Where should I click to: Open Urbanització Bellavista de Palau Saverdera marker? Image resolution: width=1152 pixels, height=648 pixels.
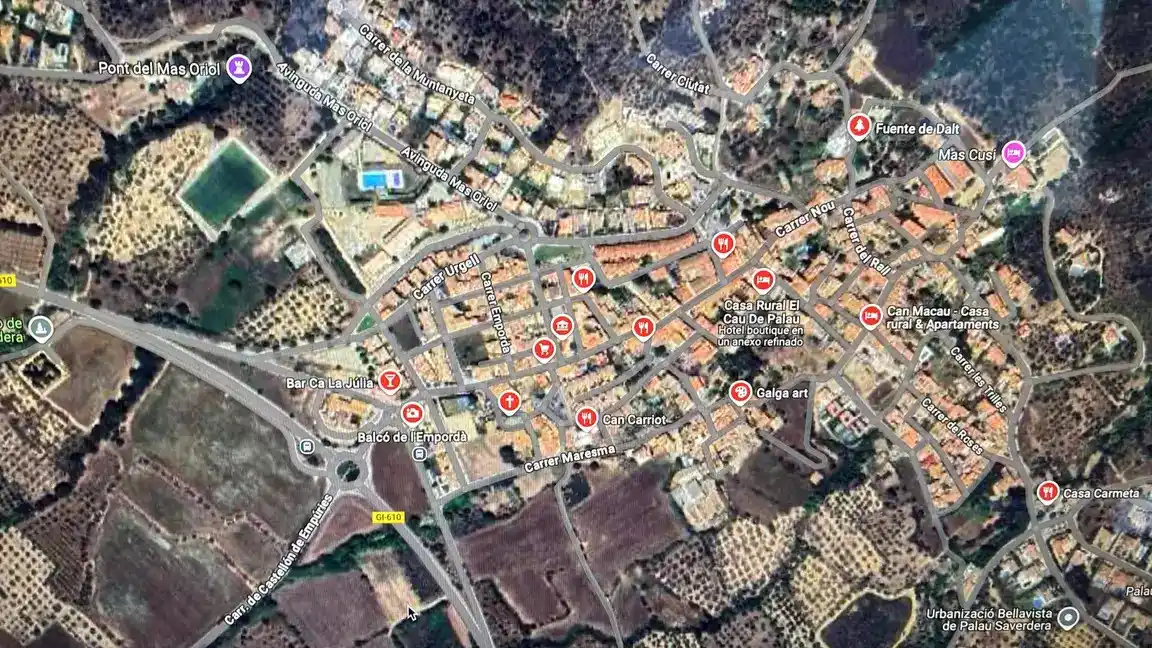click(x=1069, y=616)
